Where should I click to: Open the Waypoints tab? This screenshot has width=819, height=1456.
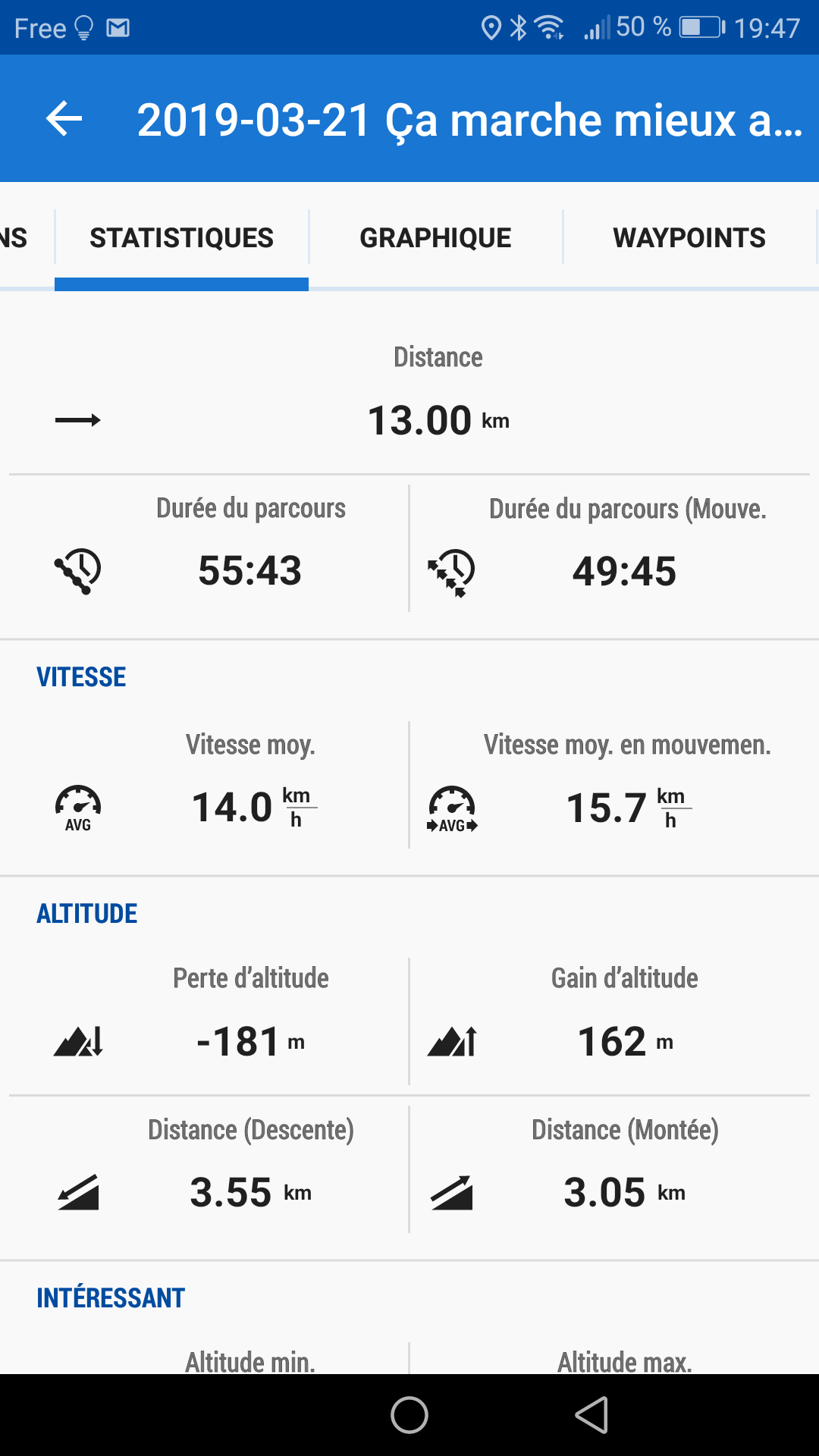click(x=689, y=238)
